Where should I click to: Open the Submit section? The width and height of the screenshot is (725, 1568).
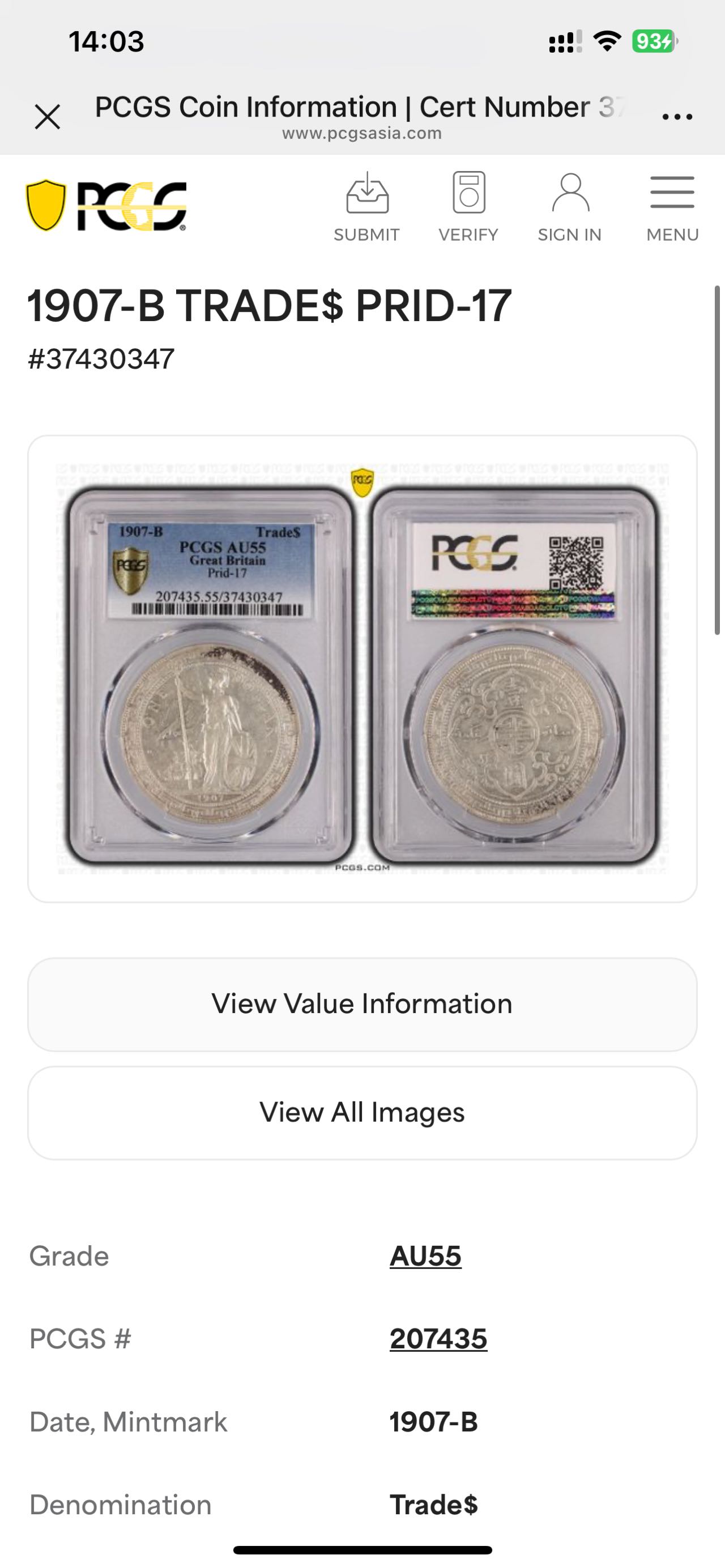(x=366, y=208)
